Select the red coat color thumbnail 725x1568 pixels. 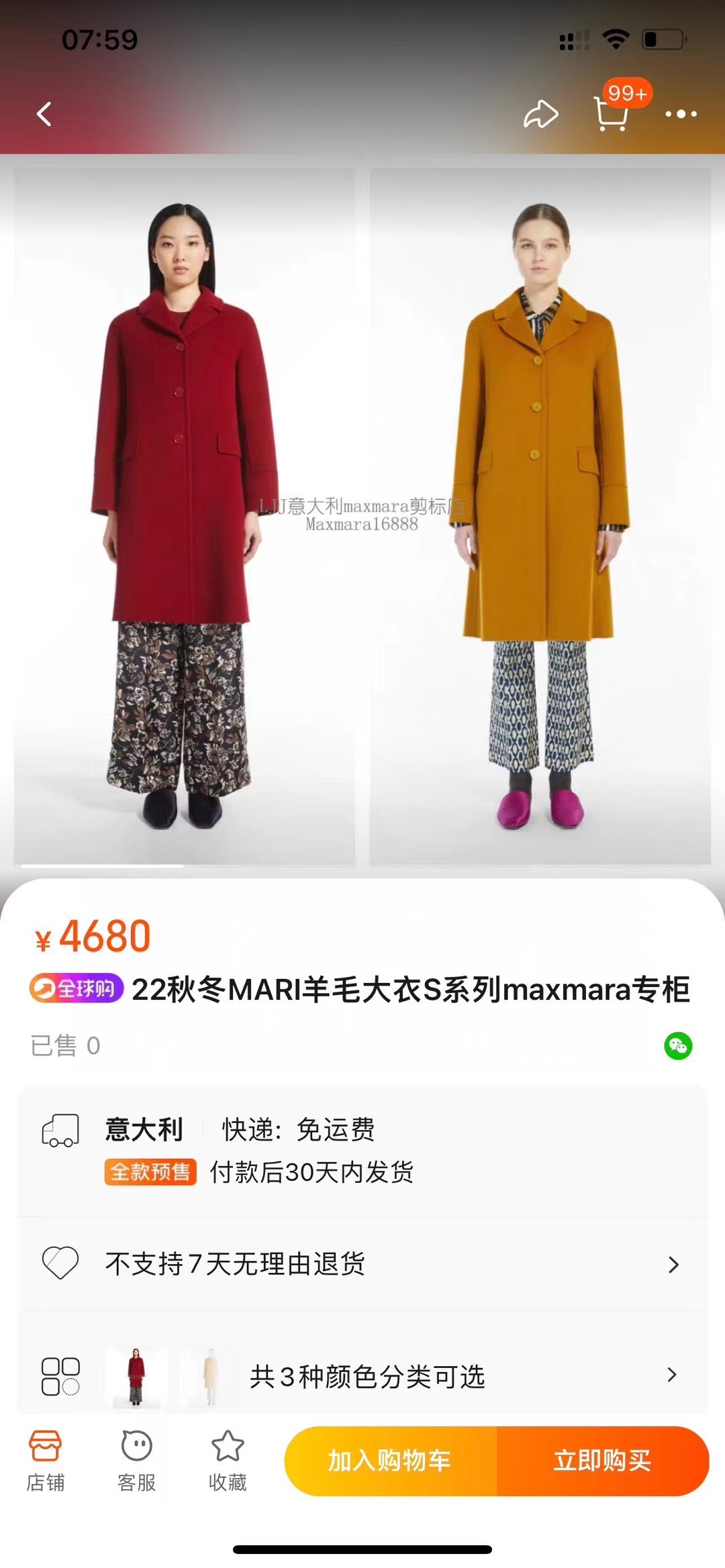point(136,1375)
